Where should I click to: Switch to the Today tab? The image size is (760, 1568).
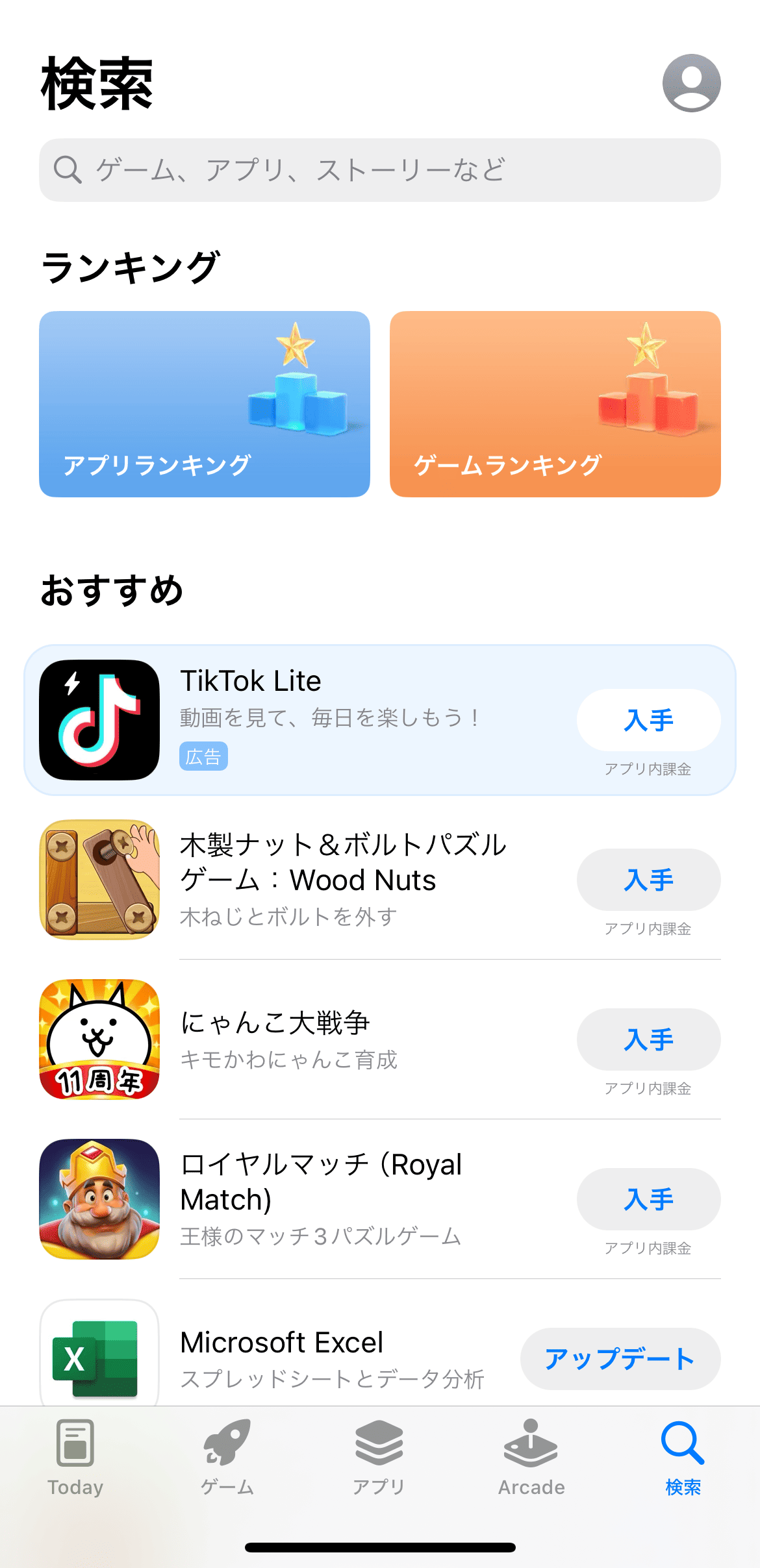[x=75, y=1459]
